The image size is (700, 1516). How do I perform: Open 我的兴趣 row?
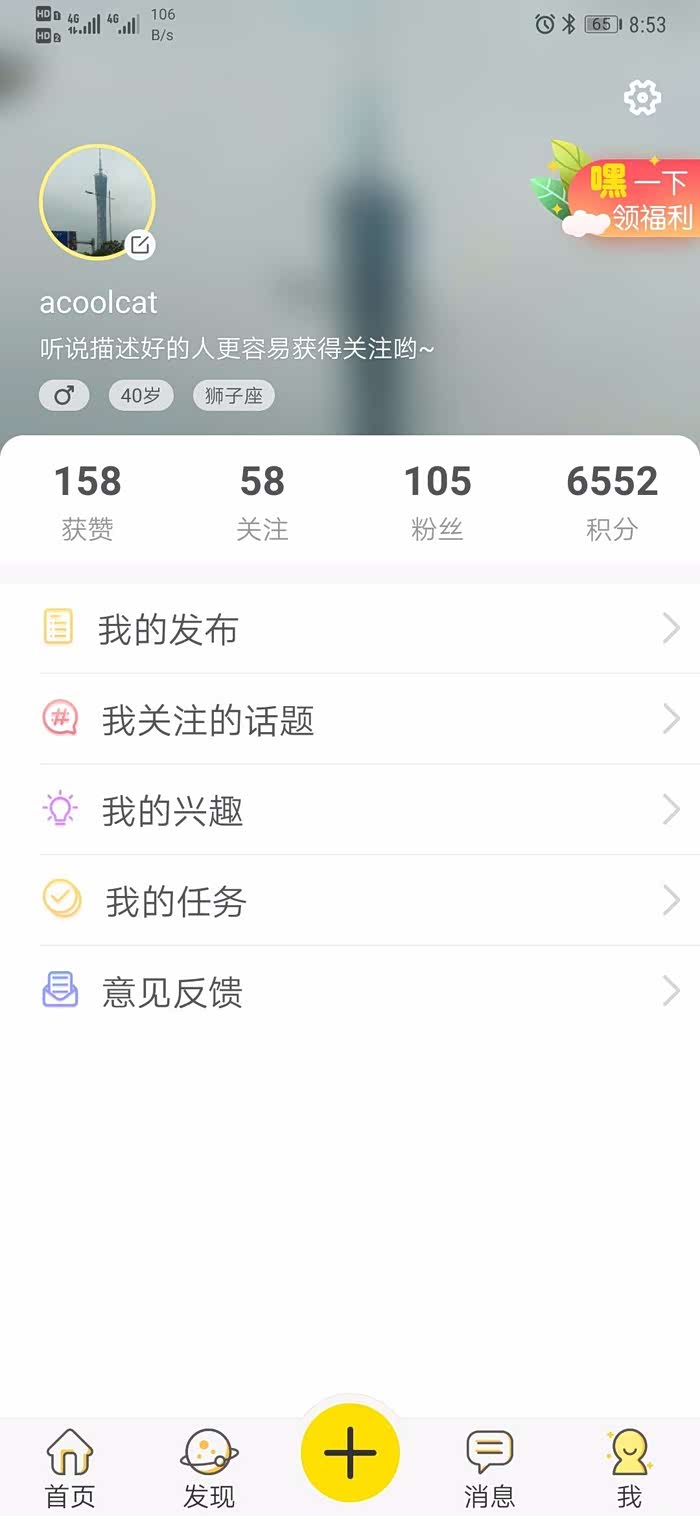[x=350, y=810]
